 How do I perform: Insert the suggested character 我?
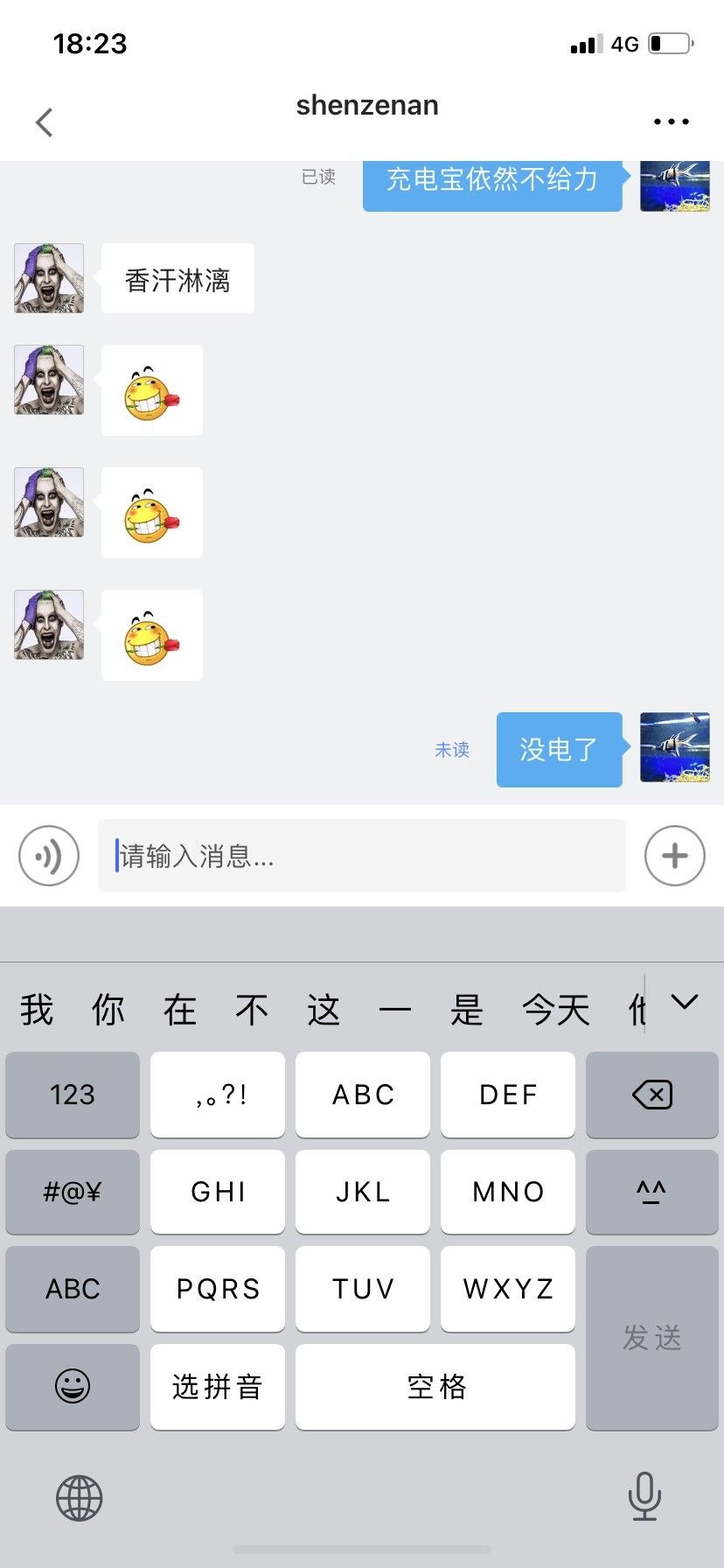click(x=37, y=1010)
